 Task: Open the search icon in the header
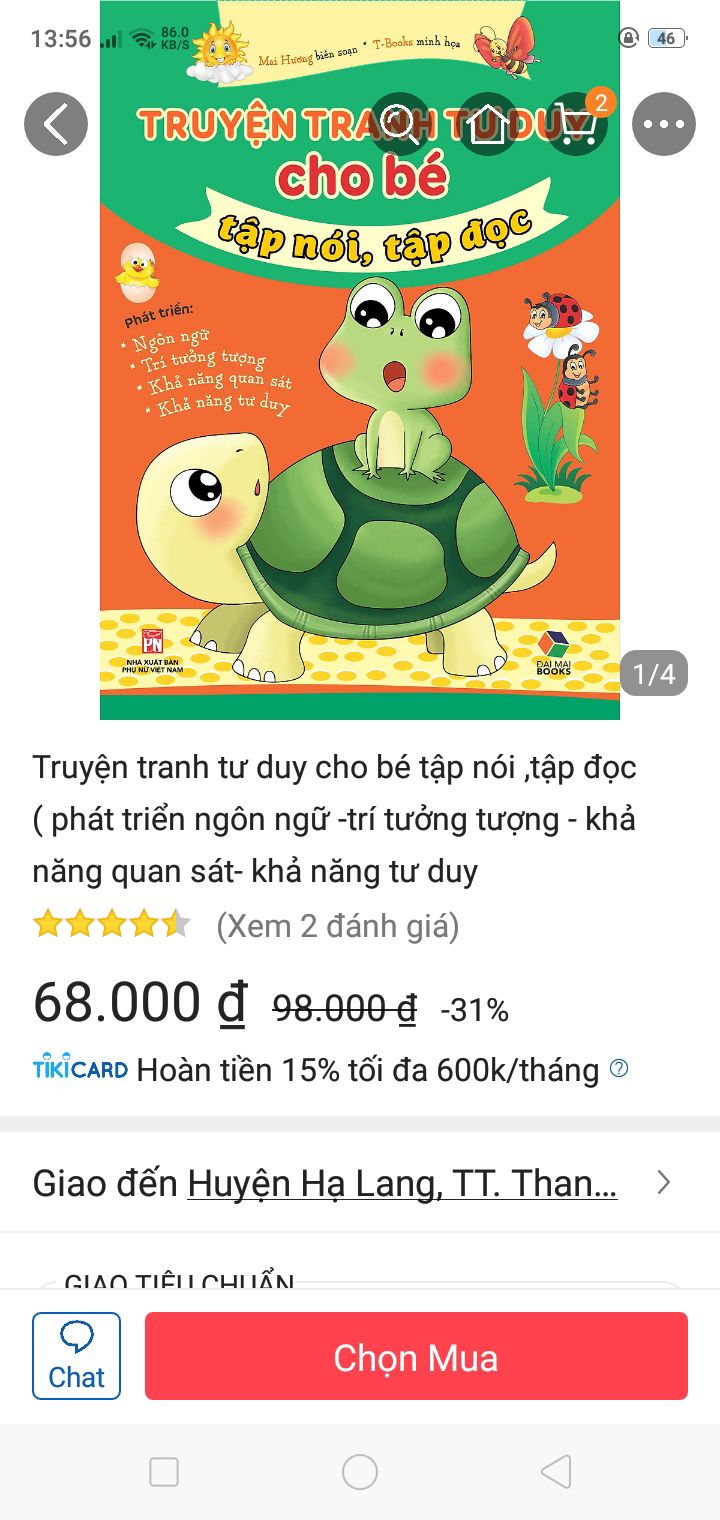tap(397, 124)
